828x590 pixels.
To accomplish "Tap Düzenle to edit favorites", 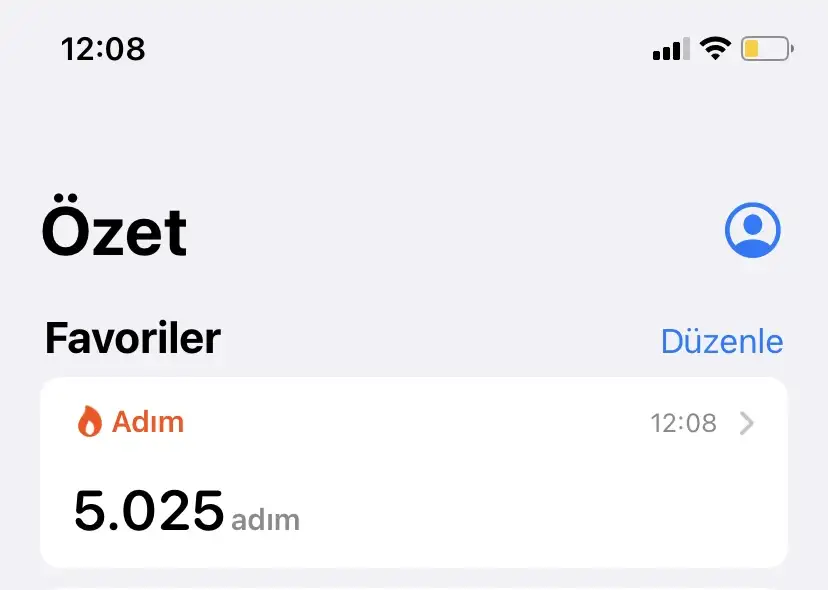I will pos(721,342).
